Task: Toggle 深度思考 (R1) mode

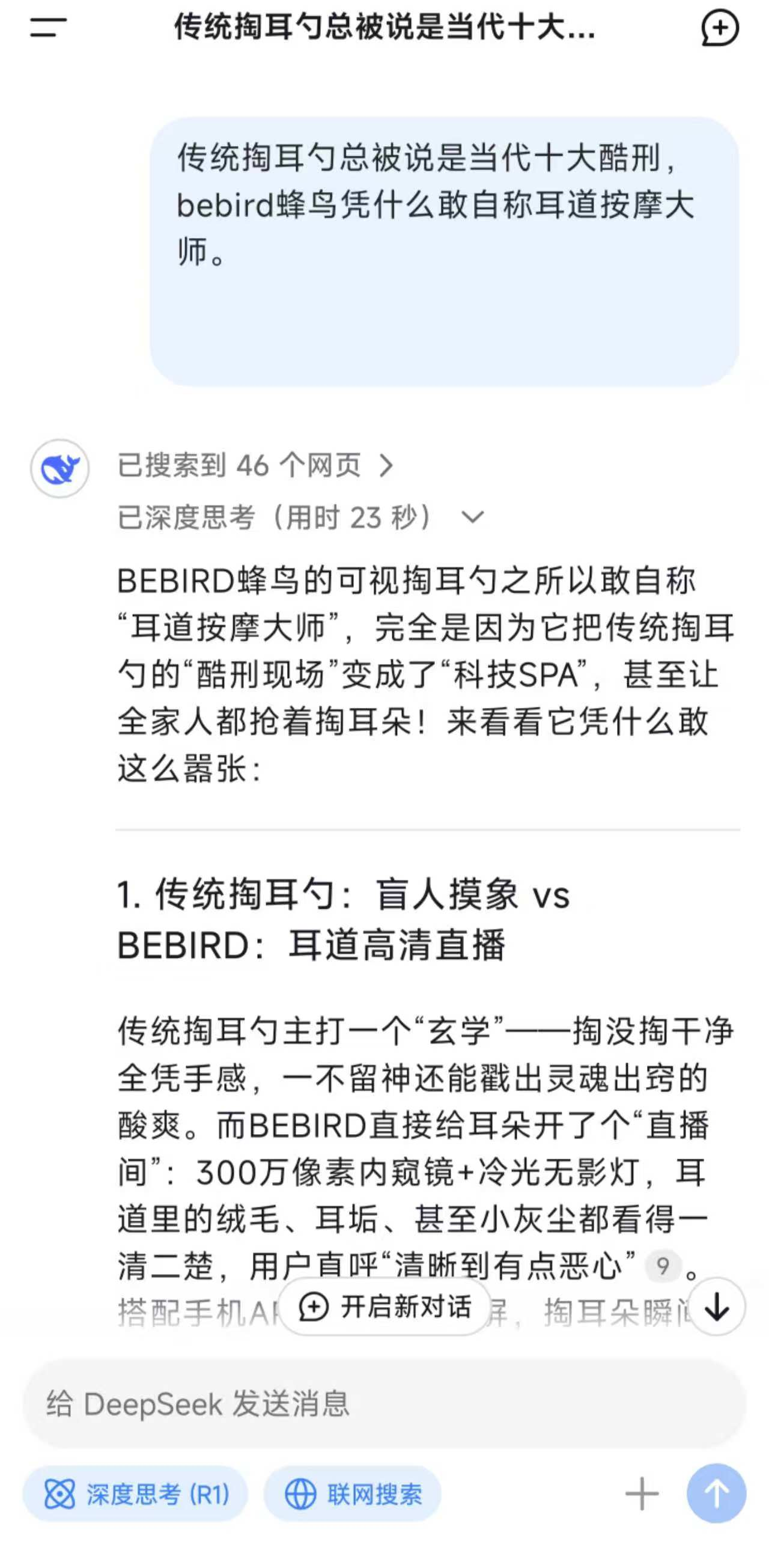Action: click(x=136, y=1494)
